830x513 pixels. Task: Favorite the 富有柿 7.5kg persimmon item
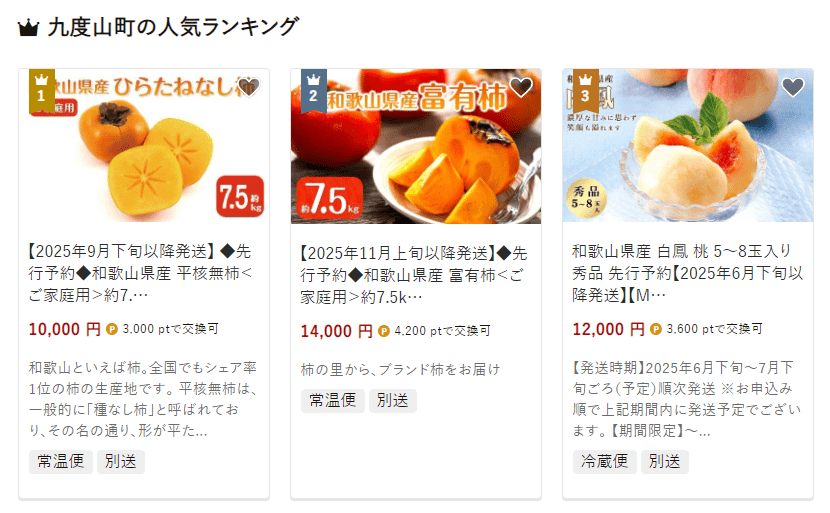[521, 87]
